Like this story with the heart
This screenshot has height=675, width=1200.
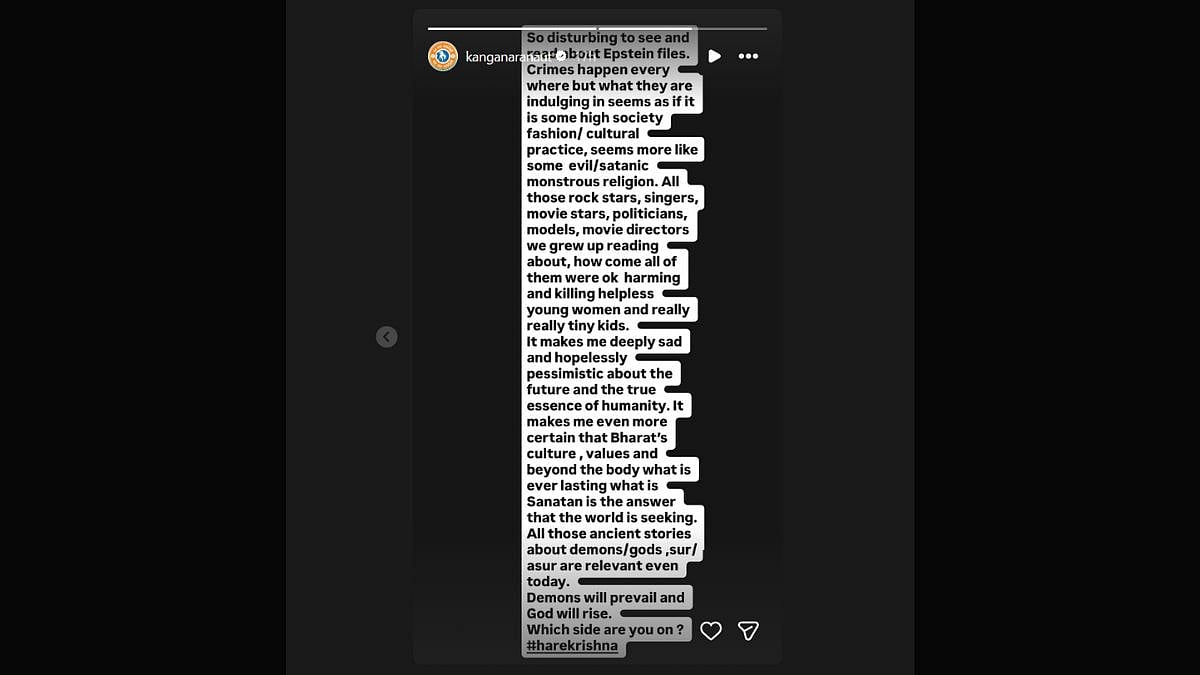(711, 630)
